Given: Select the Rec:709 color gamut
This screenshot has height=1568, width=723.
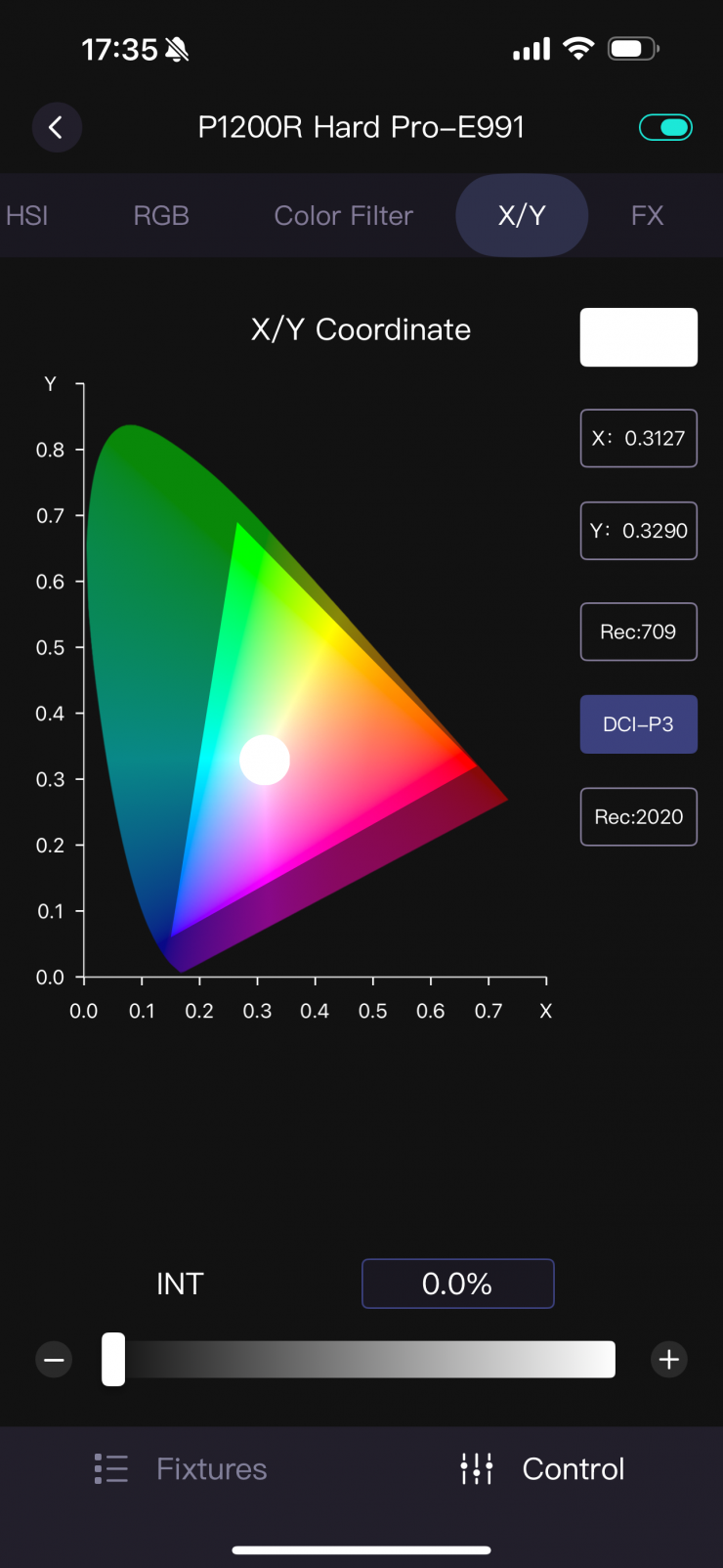Looking at the screenshot, I should [x=639, y=632].
